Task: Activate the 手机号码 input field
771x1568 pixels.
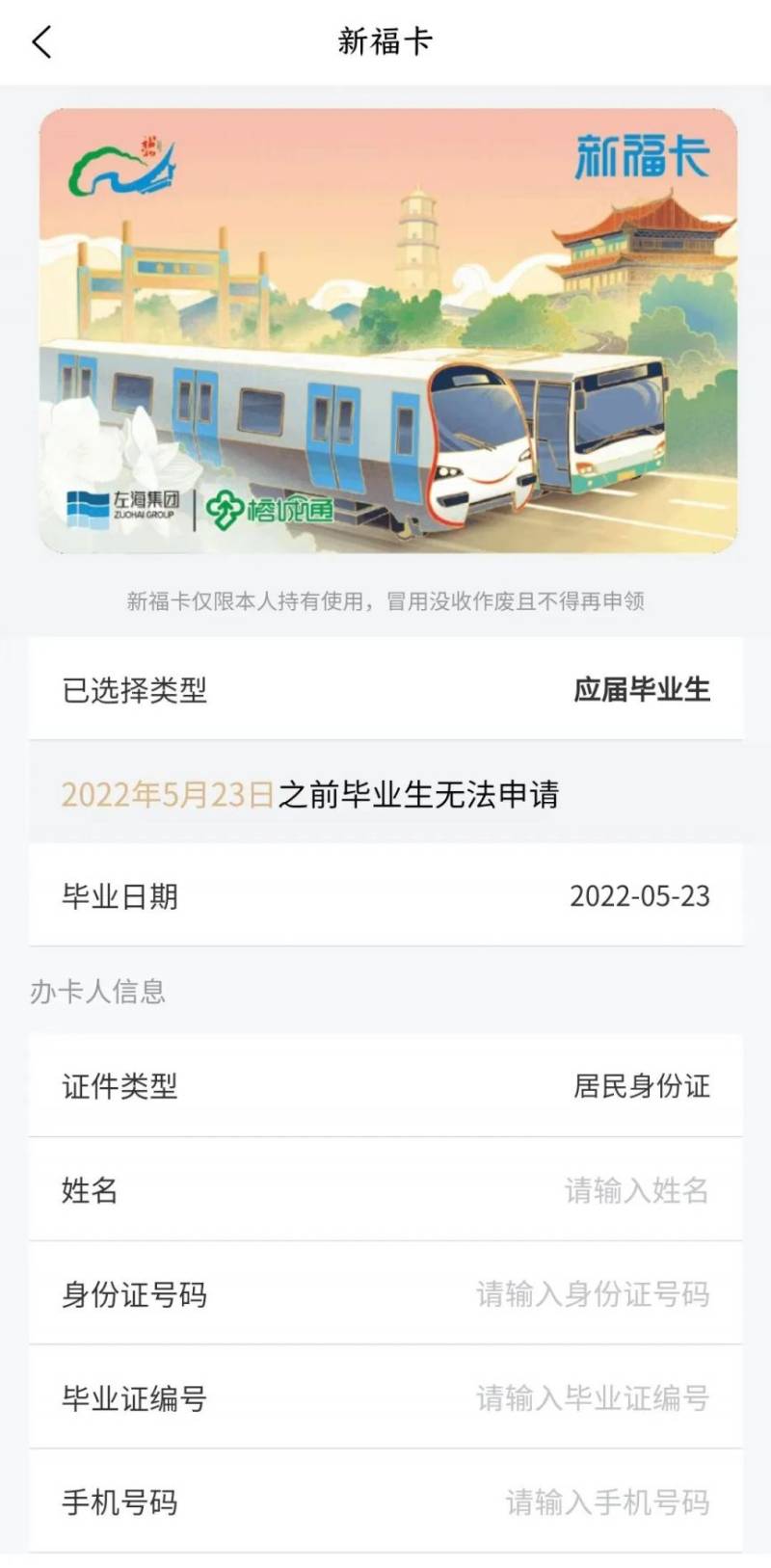Action: pos(607,1502)
